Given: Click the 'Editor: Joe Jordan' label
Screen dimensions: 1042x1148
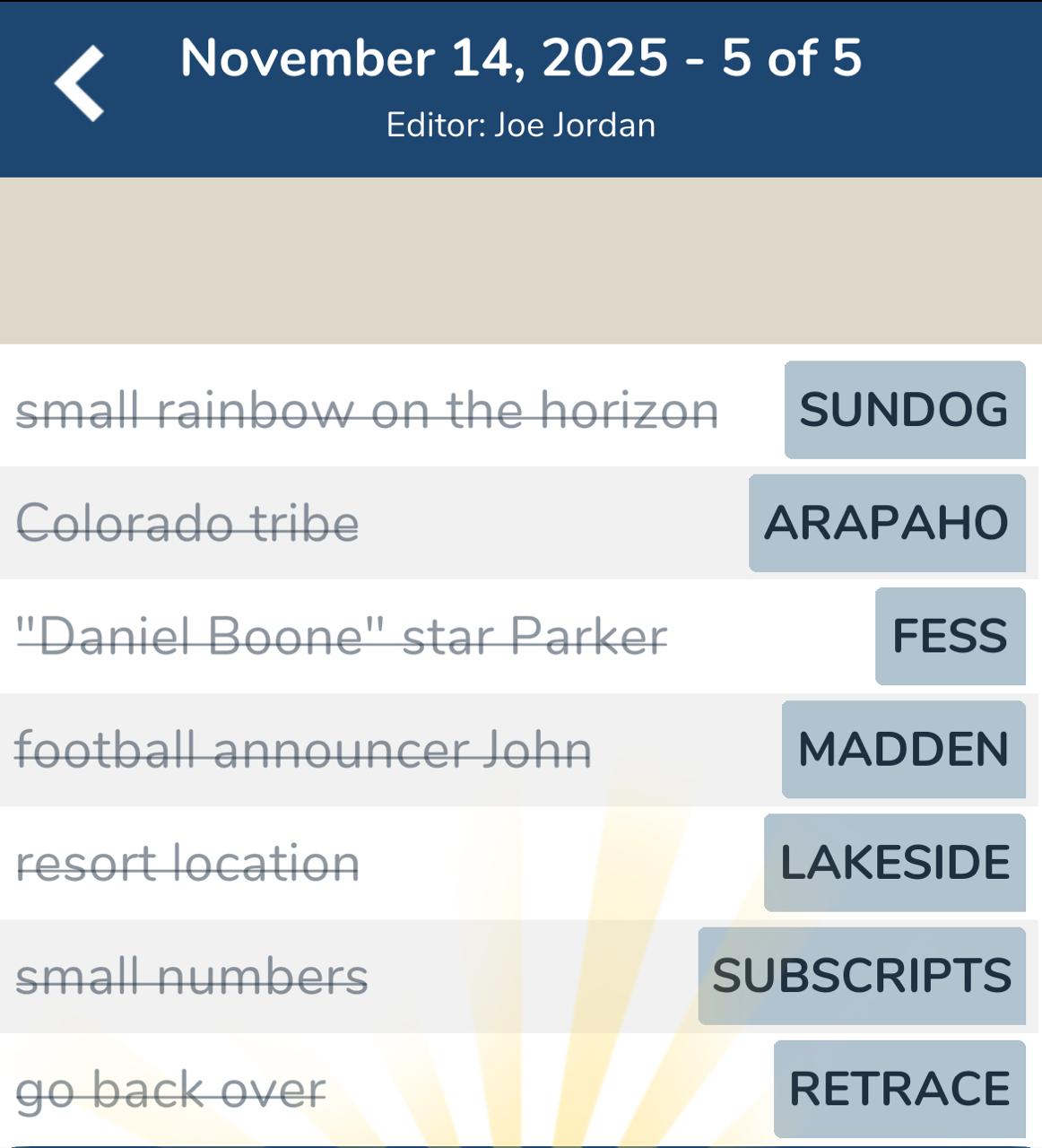Looking at the screenshot, I should pyautogui.click(x=520, y=126).
